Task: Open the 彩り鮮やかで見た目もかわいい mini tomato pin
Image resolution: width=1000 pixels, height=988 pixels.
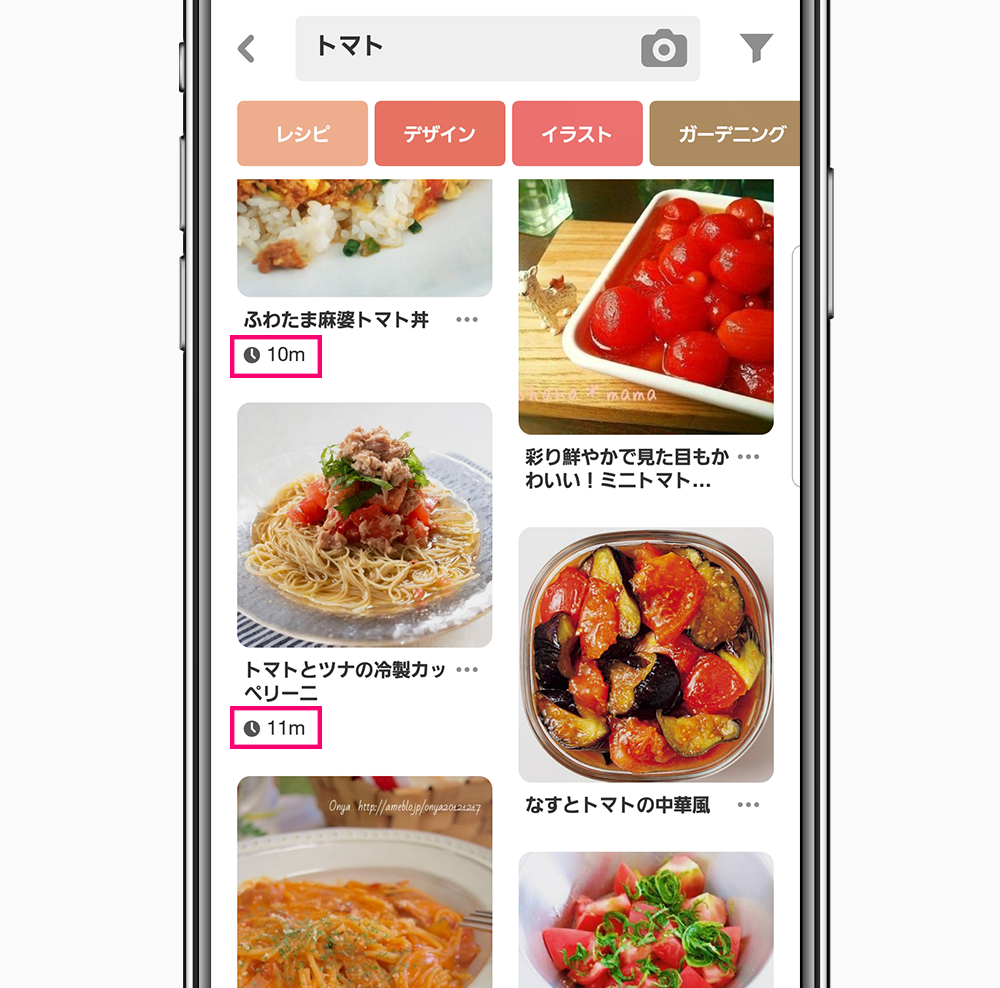Action: (646, 306)
